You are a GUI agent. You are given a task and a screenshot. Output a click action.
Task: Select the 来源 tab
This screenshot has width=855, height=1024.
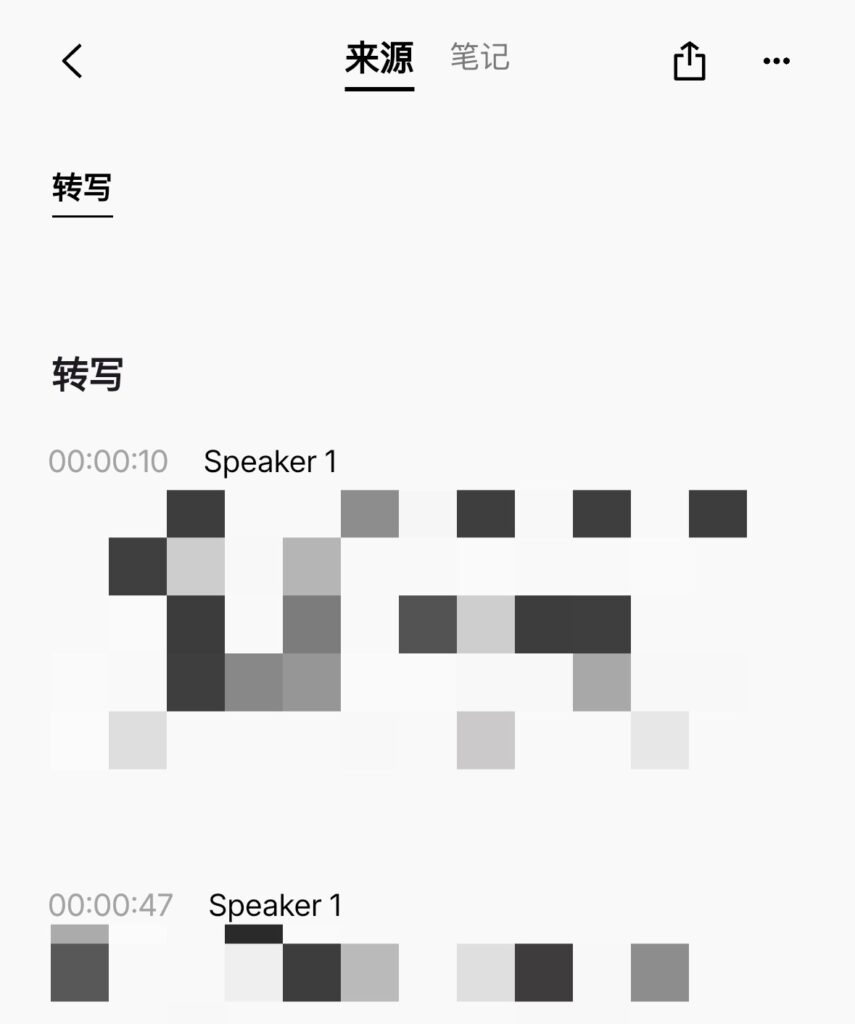pyautogui.click(x=379, y=60)
